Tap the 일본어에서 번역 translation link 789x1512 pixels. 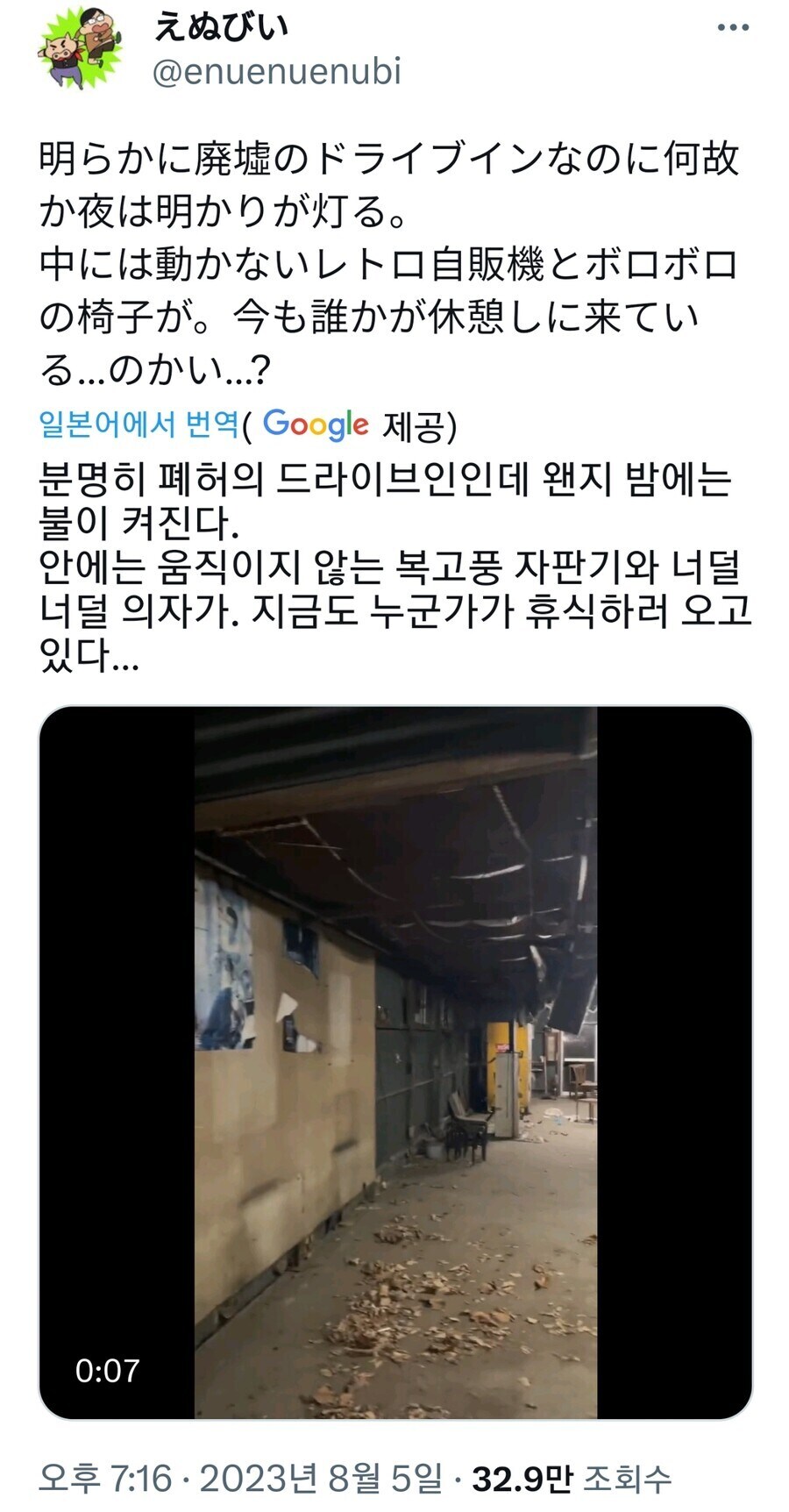(139, 424)
